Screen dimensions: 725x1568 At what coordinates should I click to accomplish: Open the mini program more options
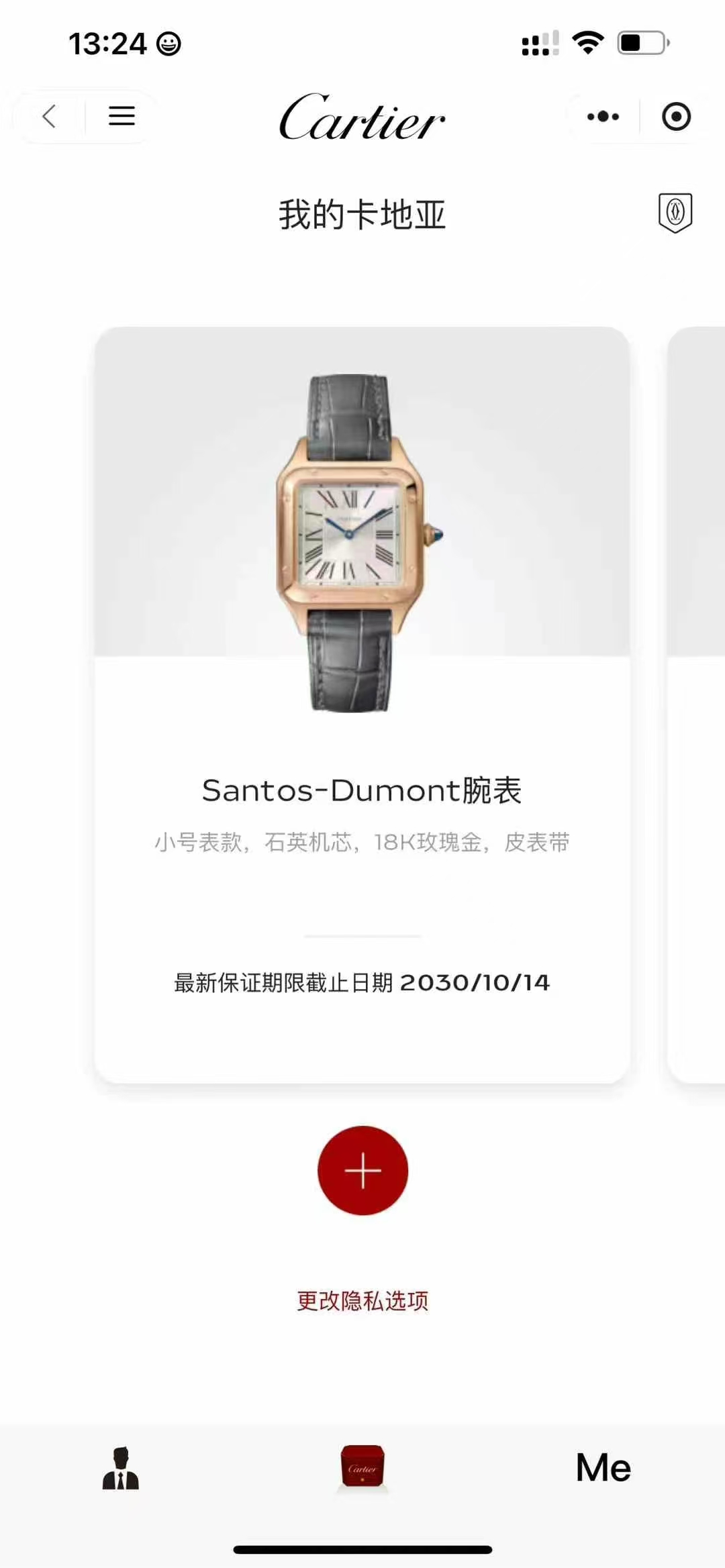[x=603, y=117]
